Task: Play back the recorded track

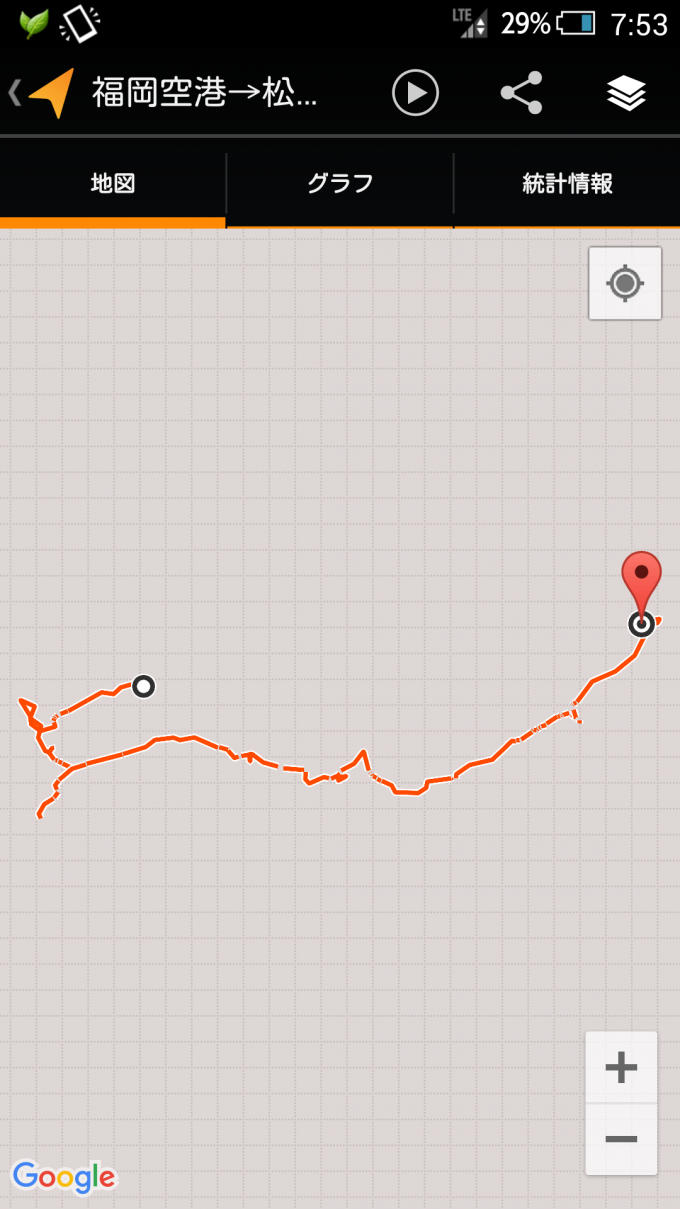Action: click(415, 93)
